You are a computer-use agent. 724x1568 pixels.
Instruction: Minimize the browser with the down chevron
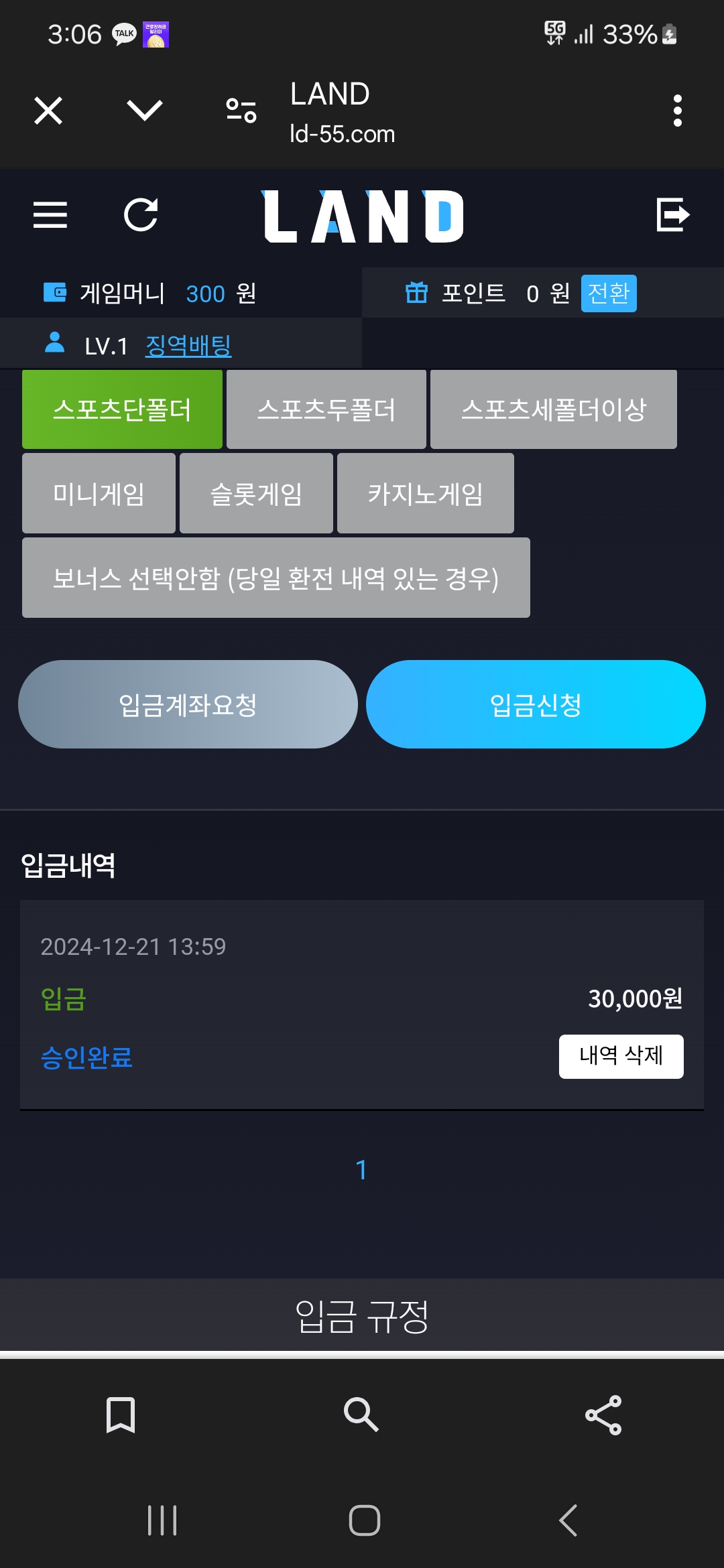(x=145, y=111)
